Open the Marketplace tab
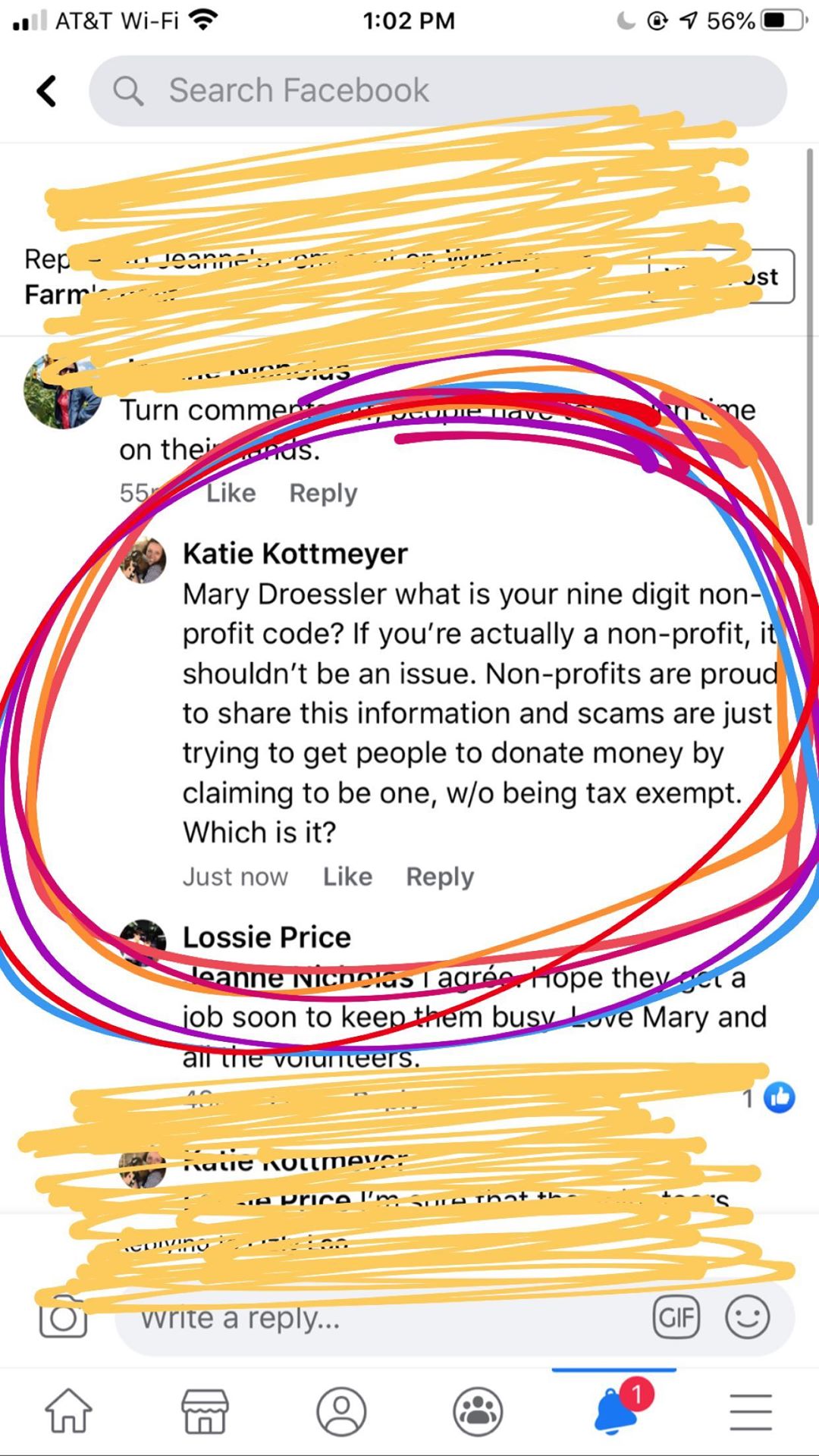Viewport: 819px width, 1456px height. pyautogui.click(x=205, y=1411)
